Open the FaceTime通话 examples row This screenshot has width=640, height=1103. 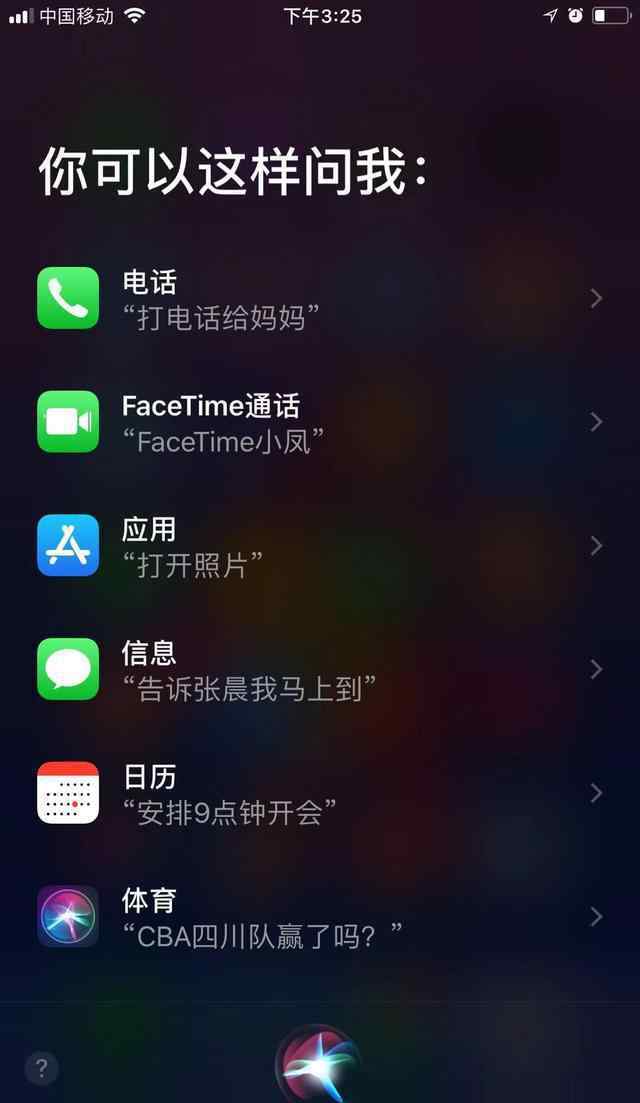[320, 422]
